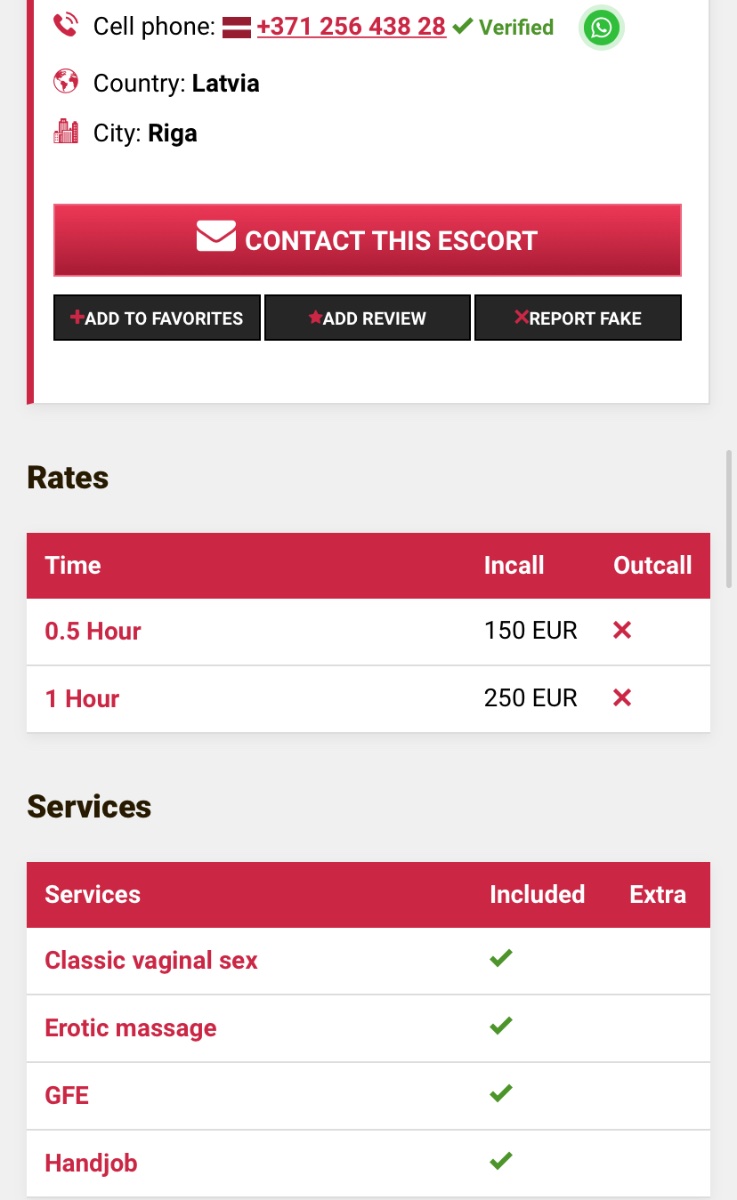Open WhatsApp chat via green icon

(601, 28)
